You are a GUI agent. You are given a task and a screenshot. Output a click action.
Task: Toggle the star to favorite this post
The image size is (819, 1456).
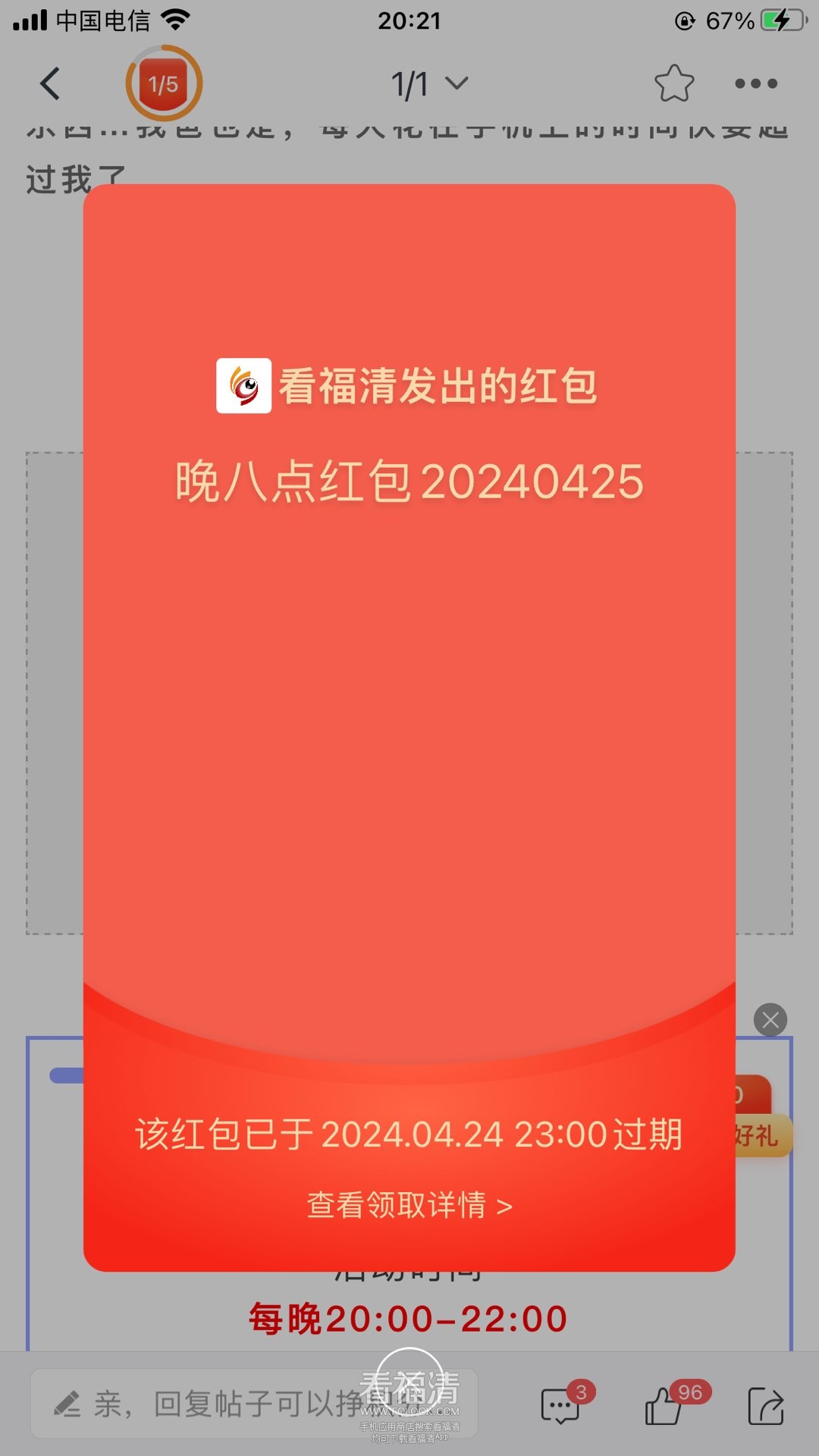pyautogui.click(x=674, y=83)
